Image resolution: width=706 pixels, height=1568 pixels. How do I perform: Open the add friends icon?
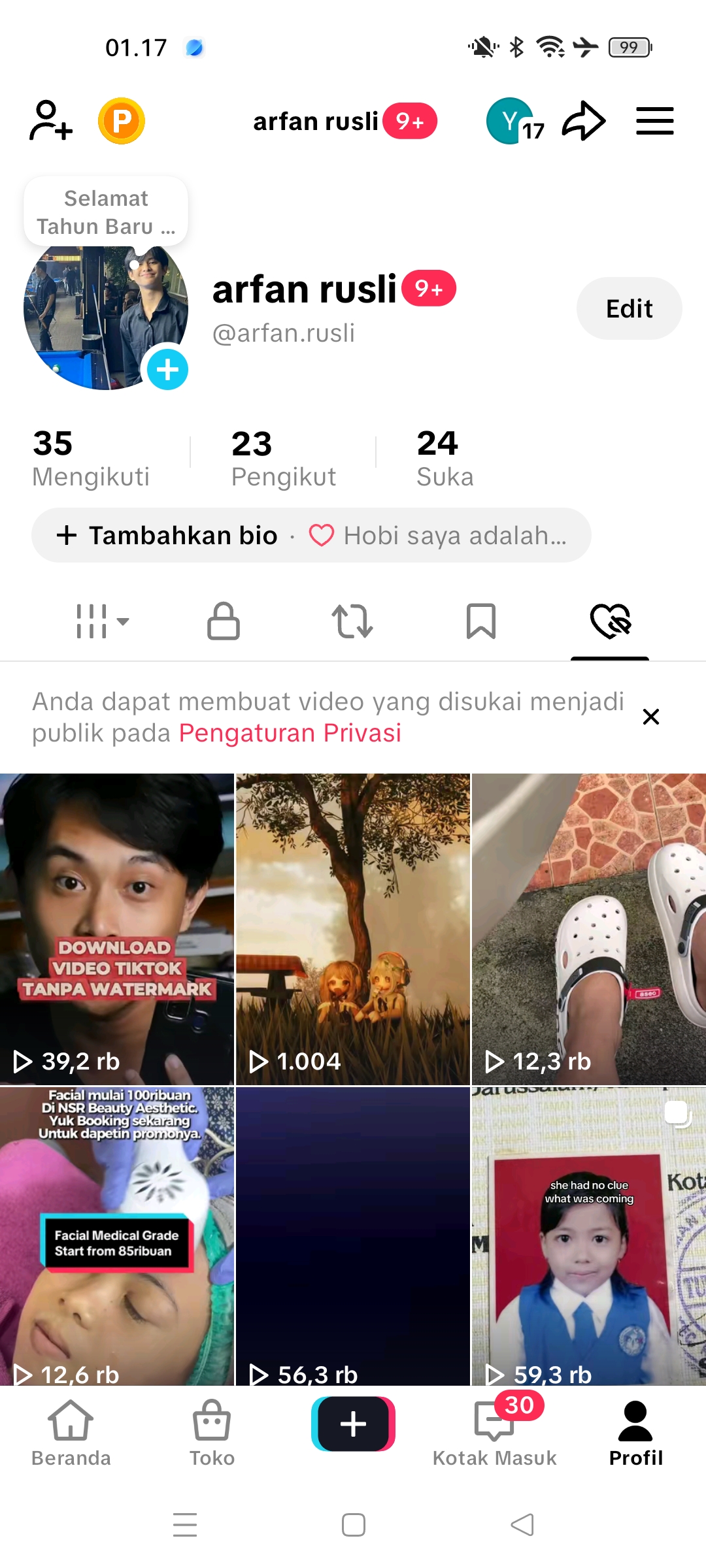(50, 121)
